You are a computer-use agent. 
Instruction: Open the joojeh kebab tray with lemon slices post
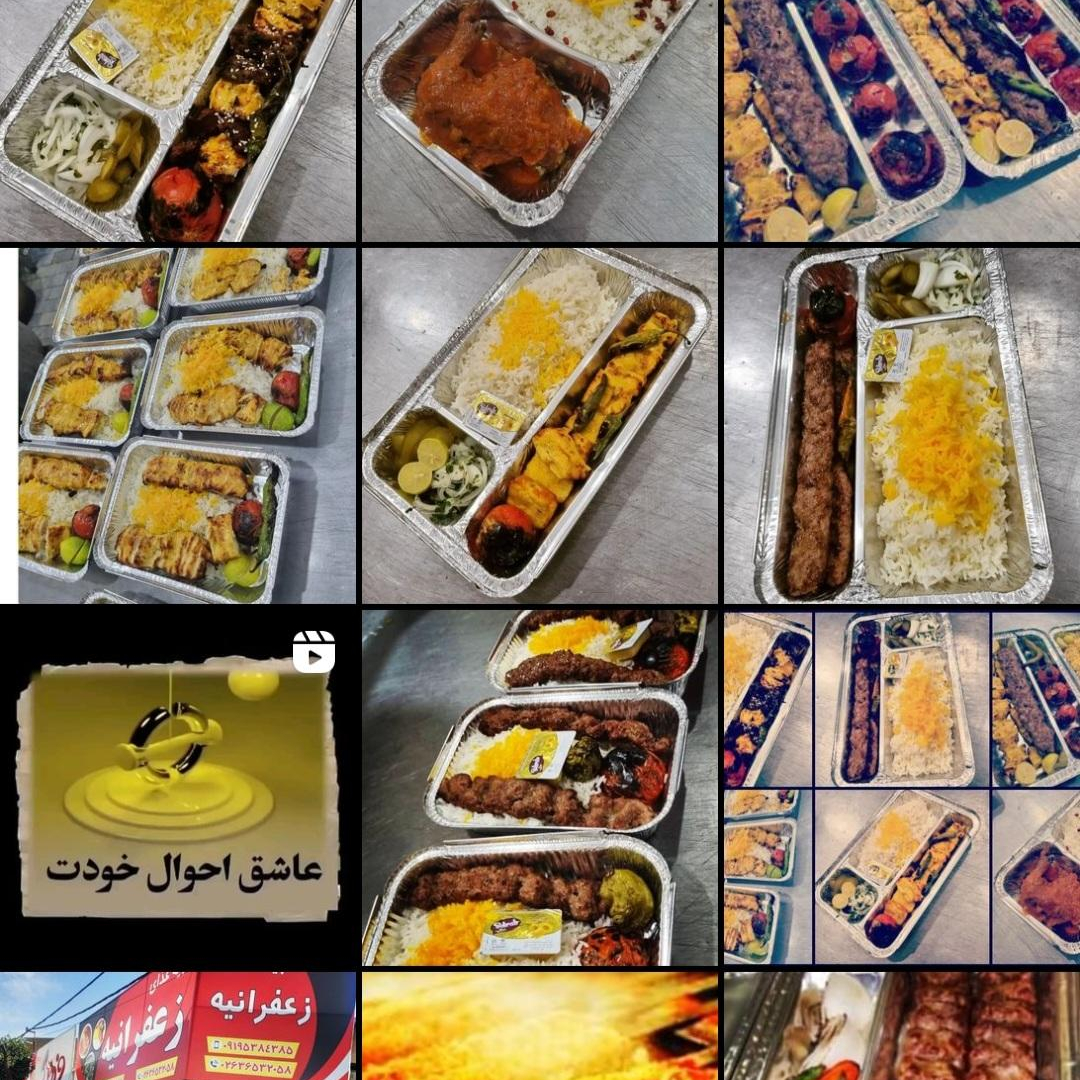coord(539,425)
